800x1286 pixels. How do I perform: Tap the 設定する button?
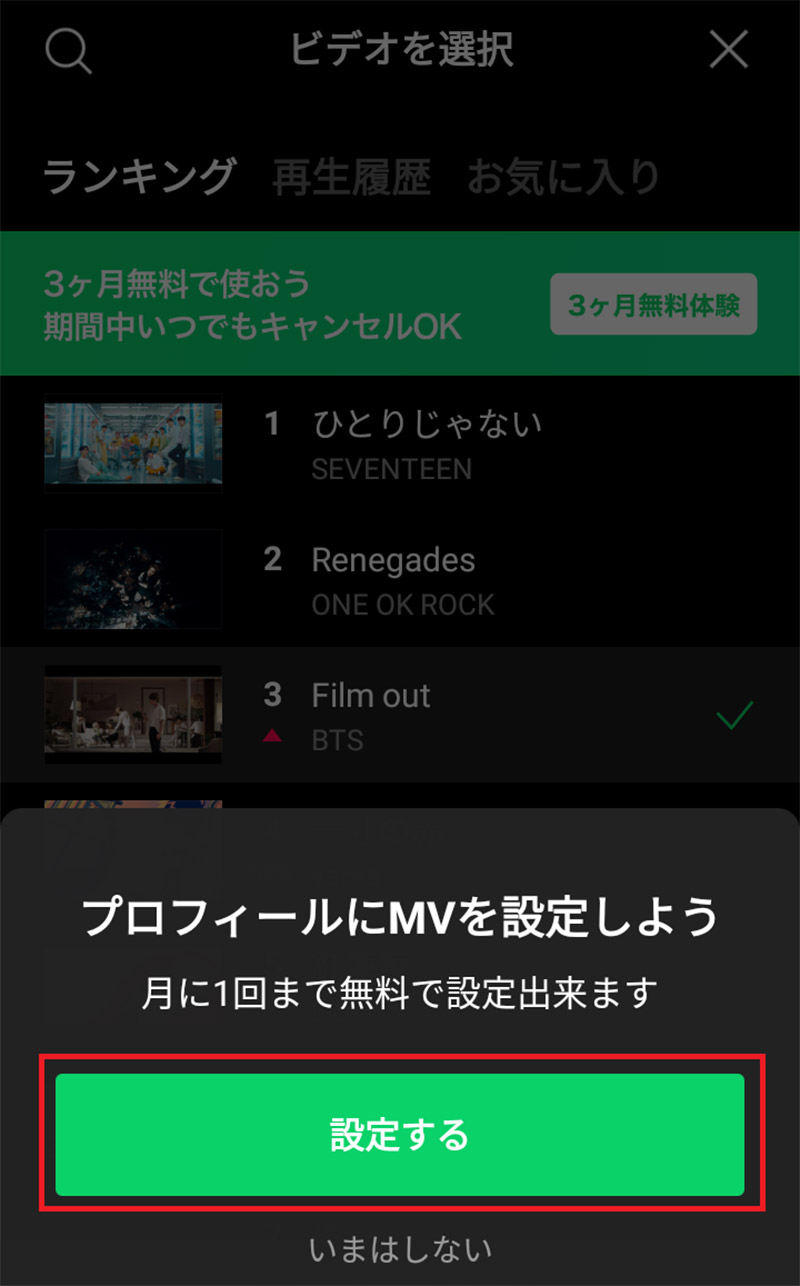point(400,1134)
